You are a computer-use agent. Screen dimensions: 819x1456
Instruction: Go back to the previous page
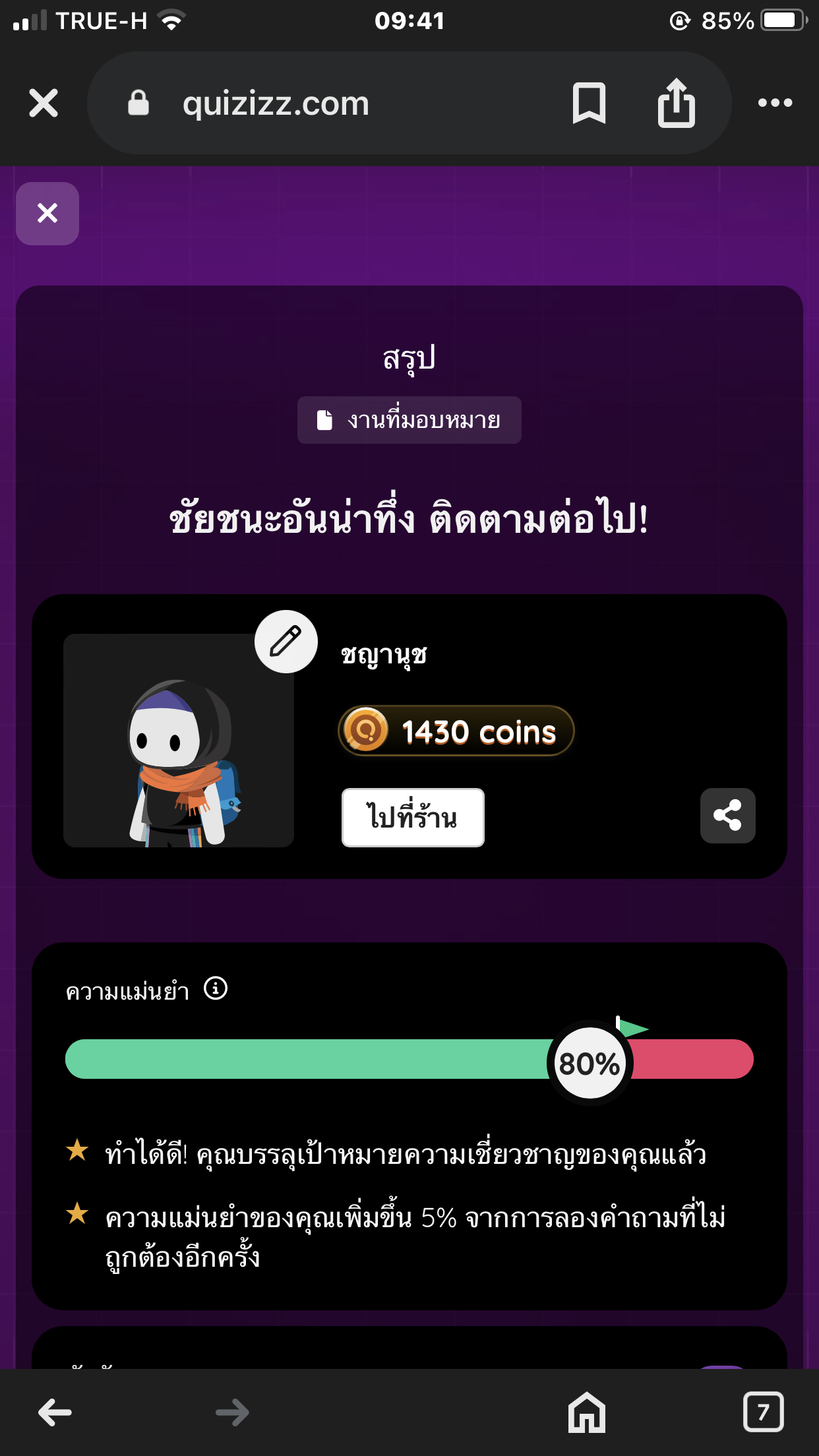click(x=55, y=1412)
